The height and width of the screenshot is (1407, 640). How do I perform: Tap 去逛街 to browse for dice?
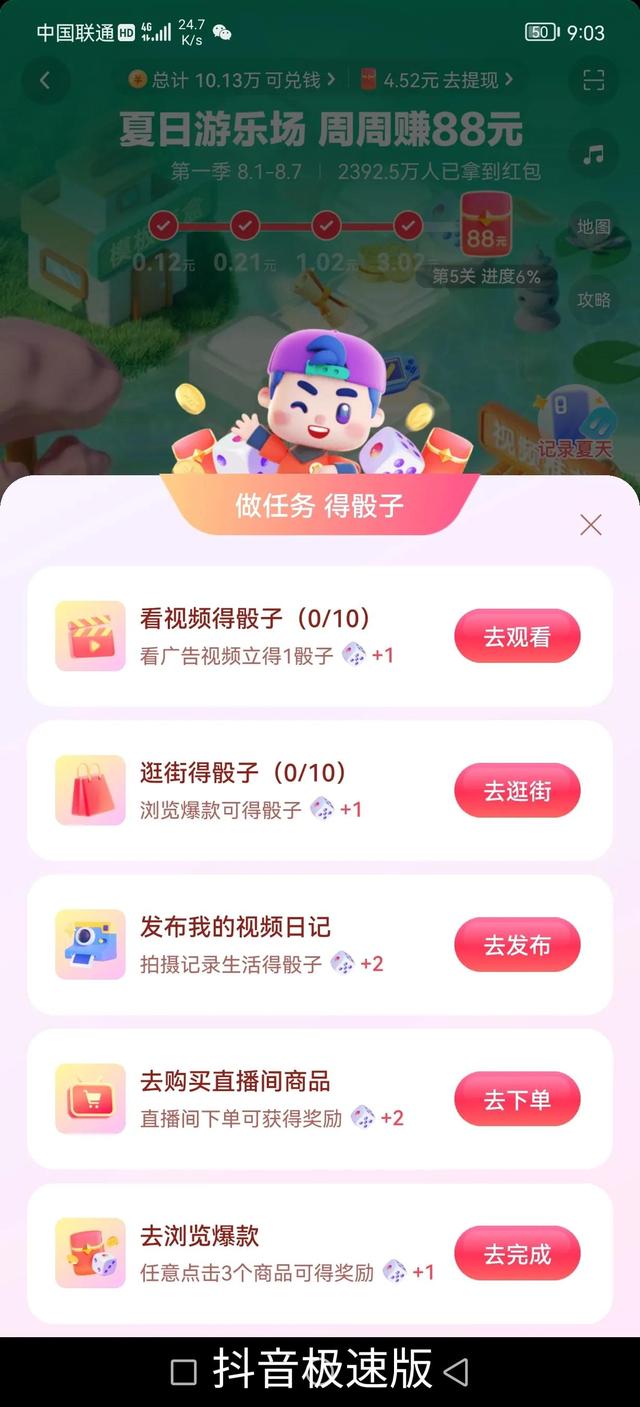[x=517, y=791]
